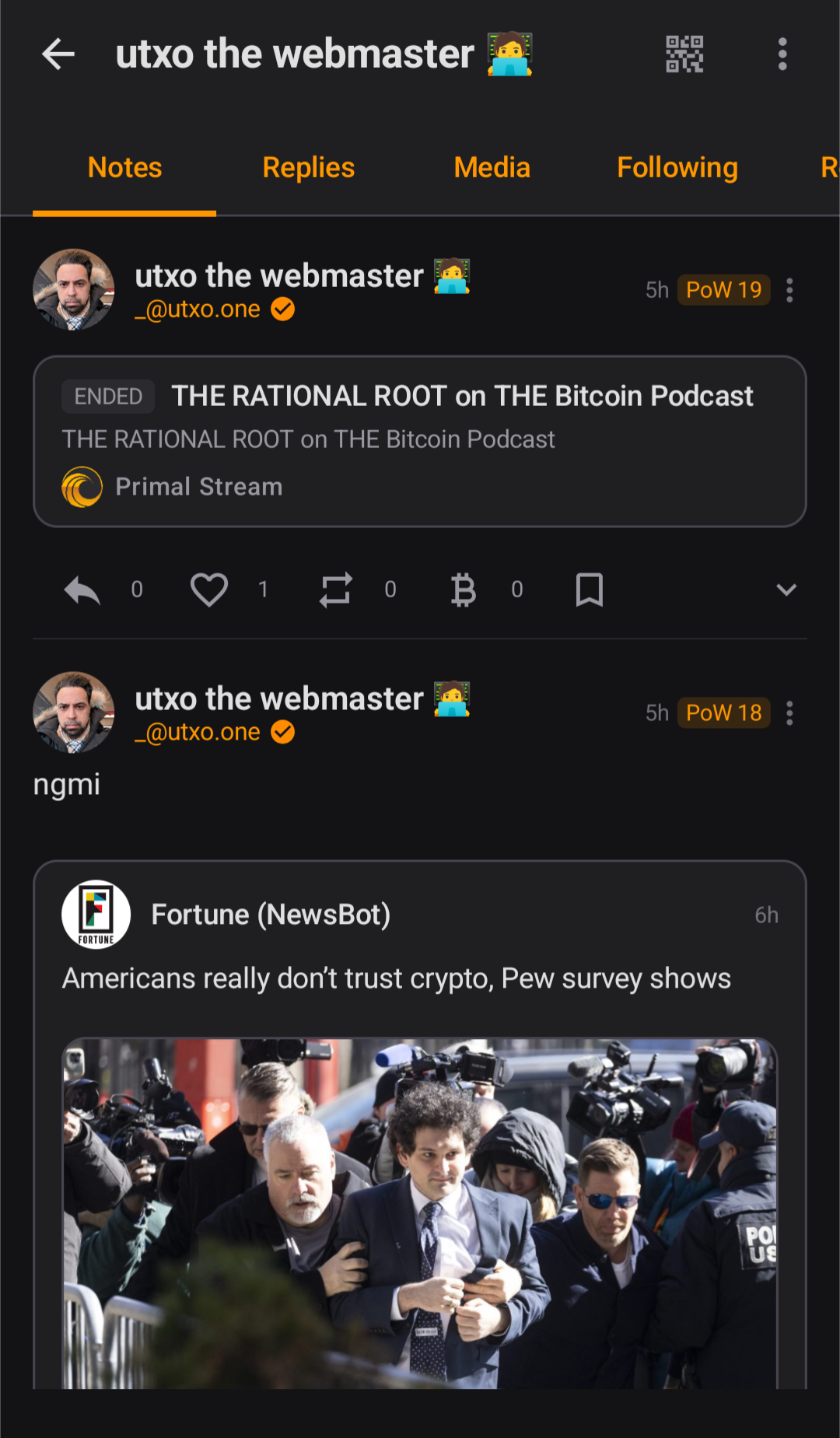
Task: Expand the Primal Stream note details chevron
Action: pos(786,590)
